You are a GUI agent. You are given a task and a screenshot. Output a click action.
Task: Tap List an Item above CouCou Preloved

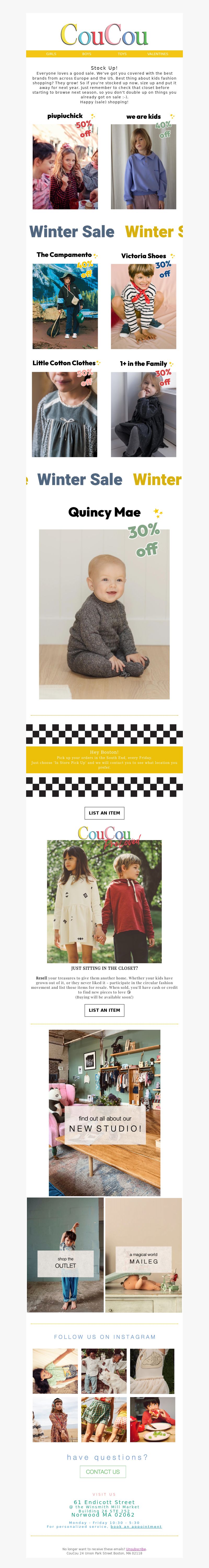click(x=104, y=813)
